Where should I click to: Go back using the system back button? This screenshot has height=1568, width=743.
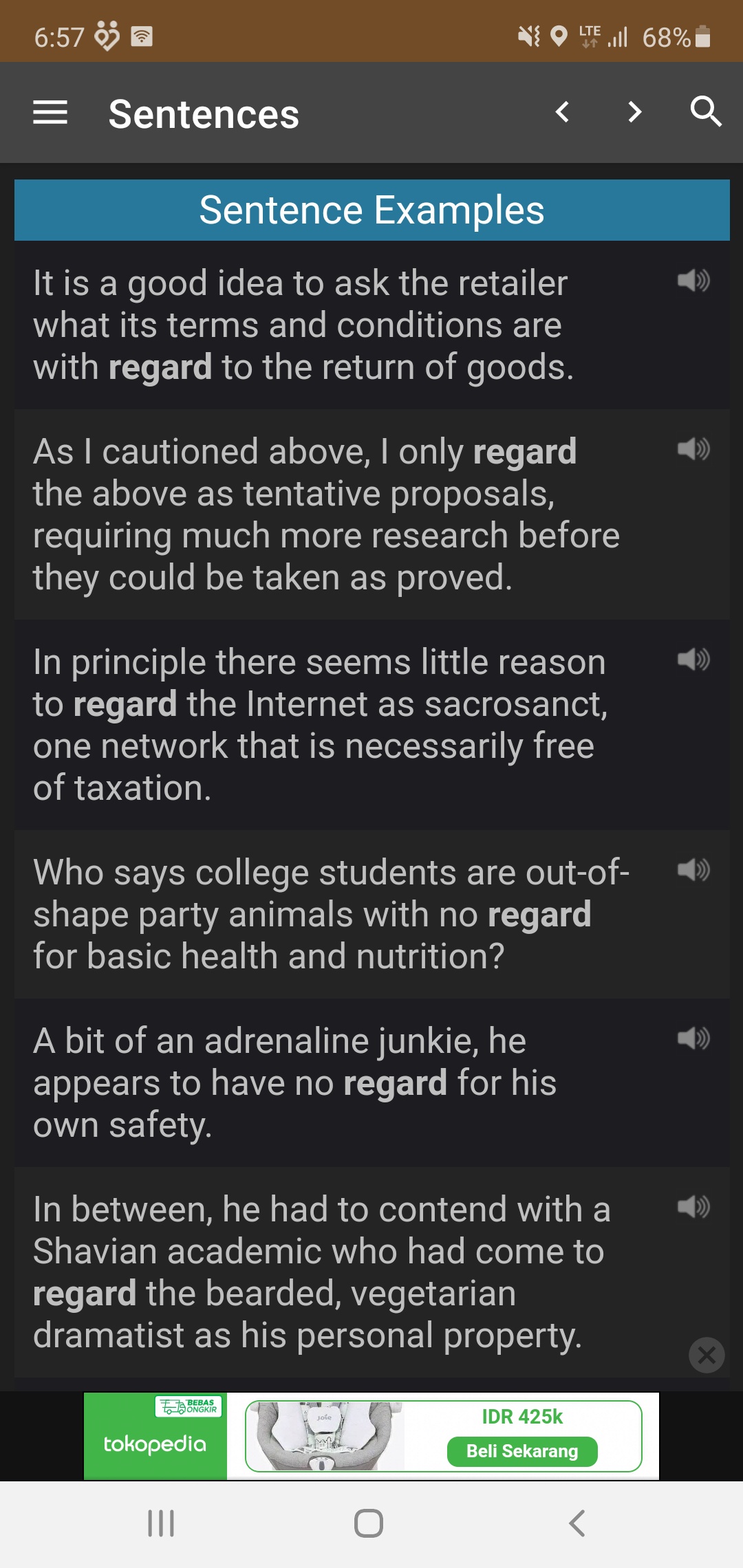click(577, 1523)
